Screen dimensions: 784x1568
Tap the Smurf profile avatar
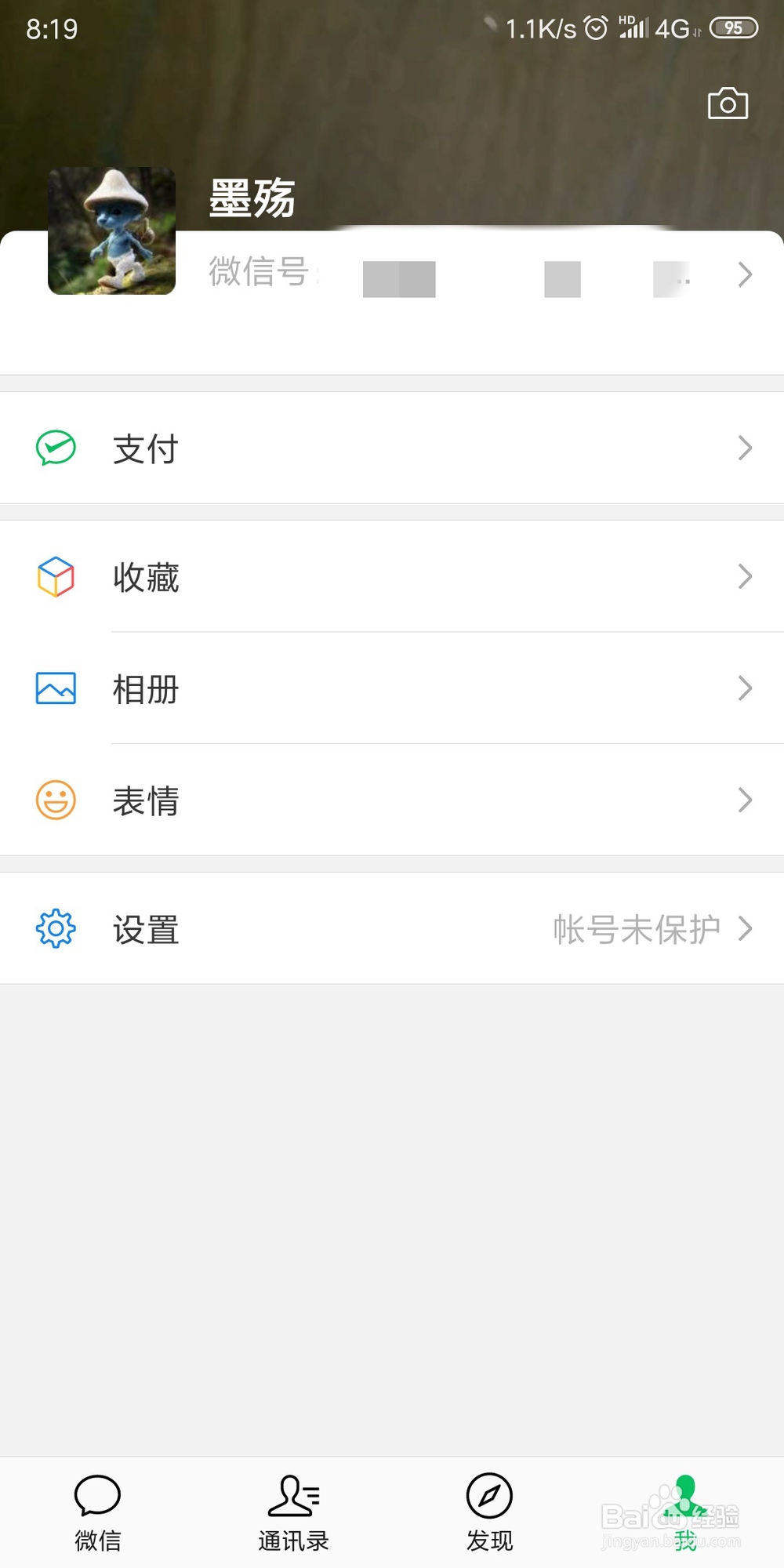(x=112, y=230)
